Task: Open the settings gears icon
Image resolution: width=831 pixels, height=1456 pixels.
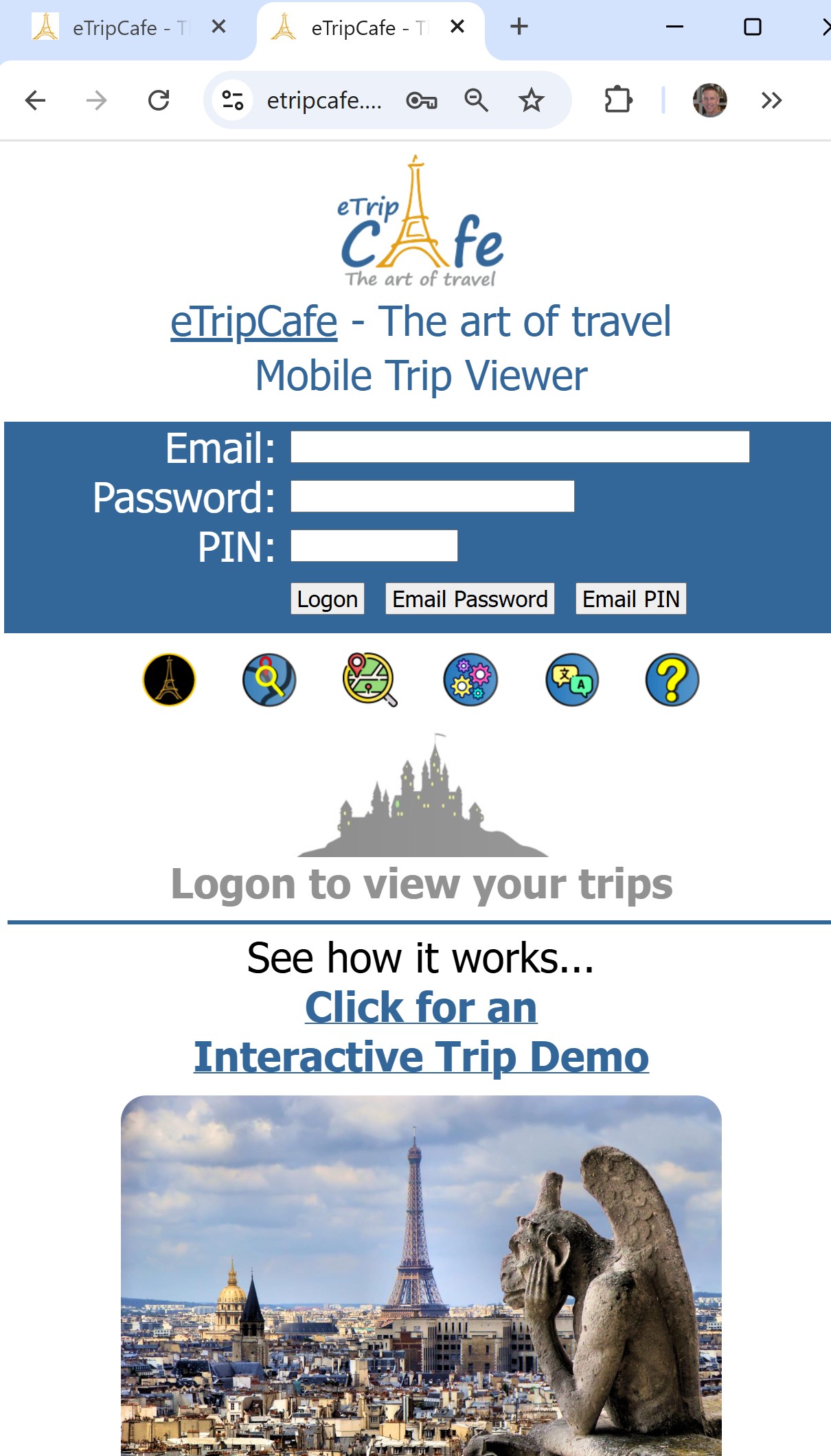Action: [470, 680]
